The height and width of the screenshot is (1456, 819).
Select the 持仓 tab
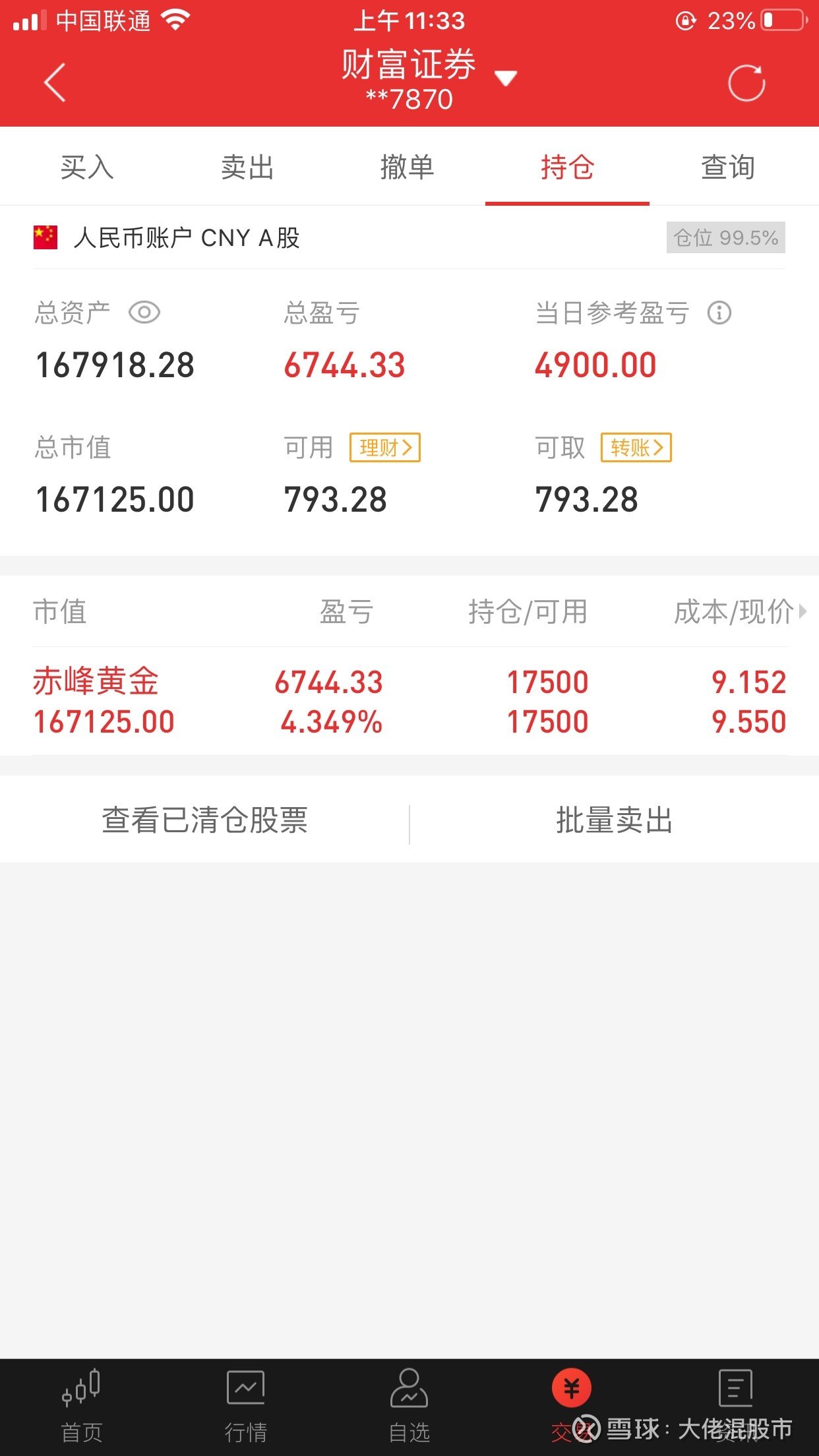[567, 167]
